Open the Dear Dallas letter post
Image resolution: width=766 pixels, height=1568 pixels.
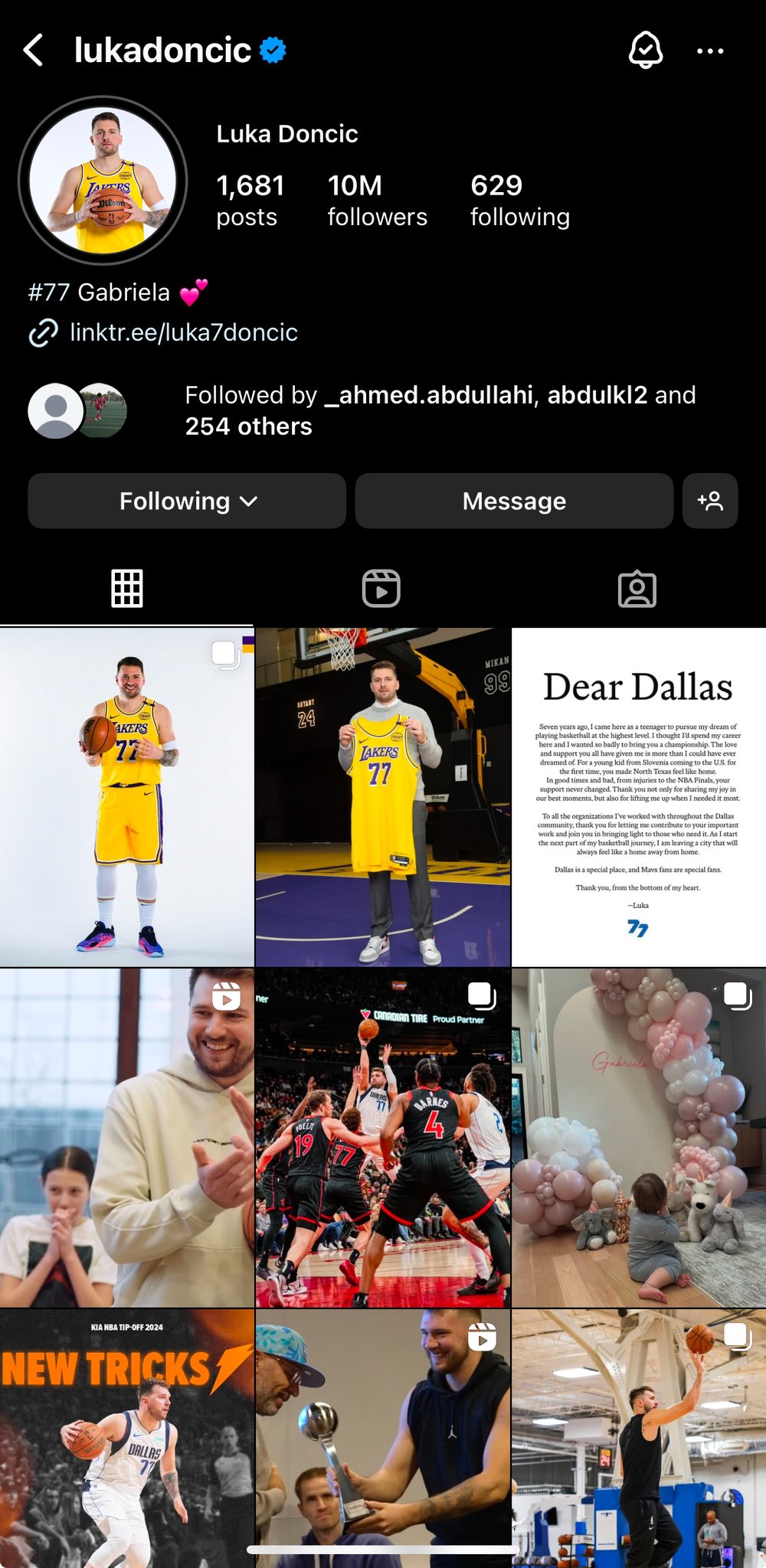(x=638, y=797)
